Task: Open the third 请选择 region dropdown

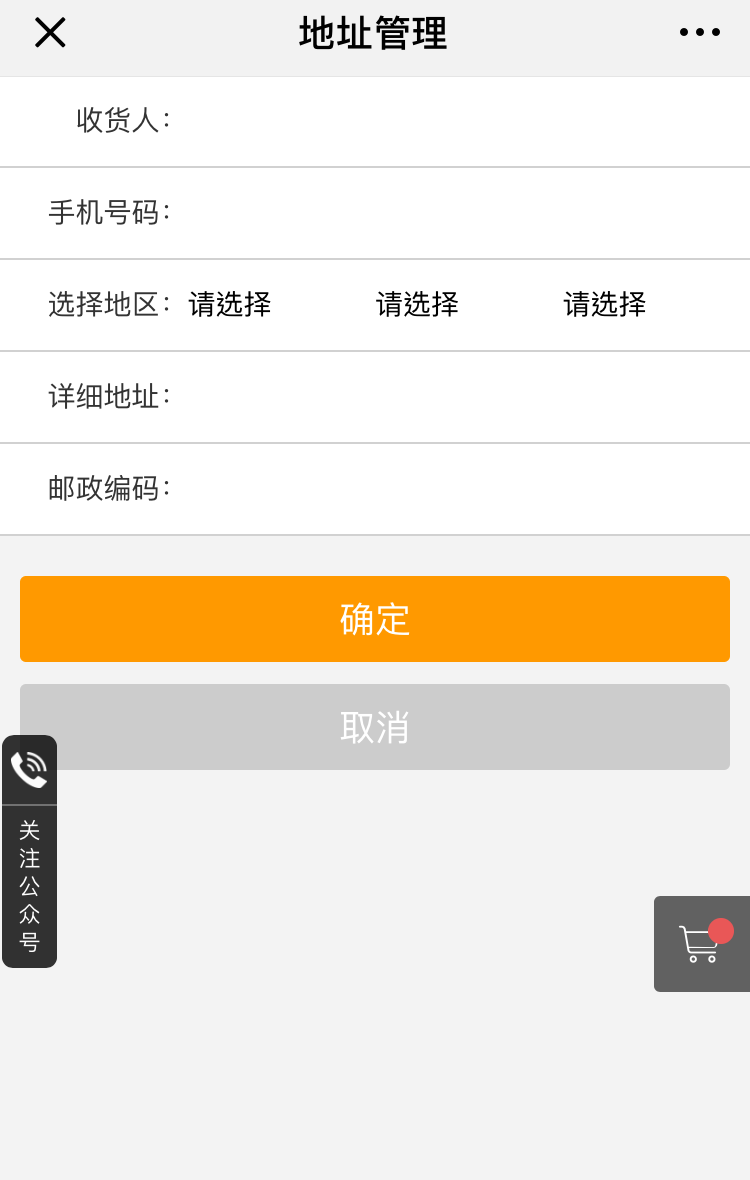Action: 605,304
